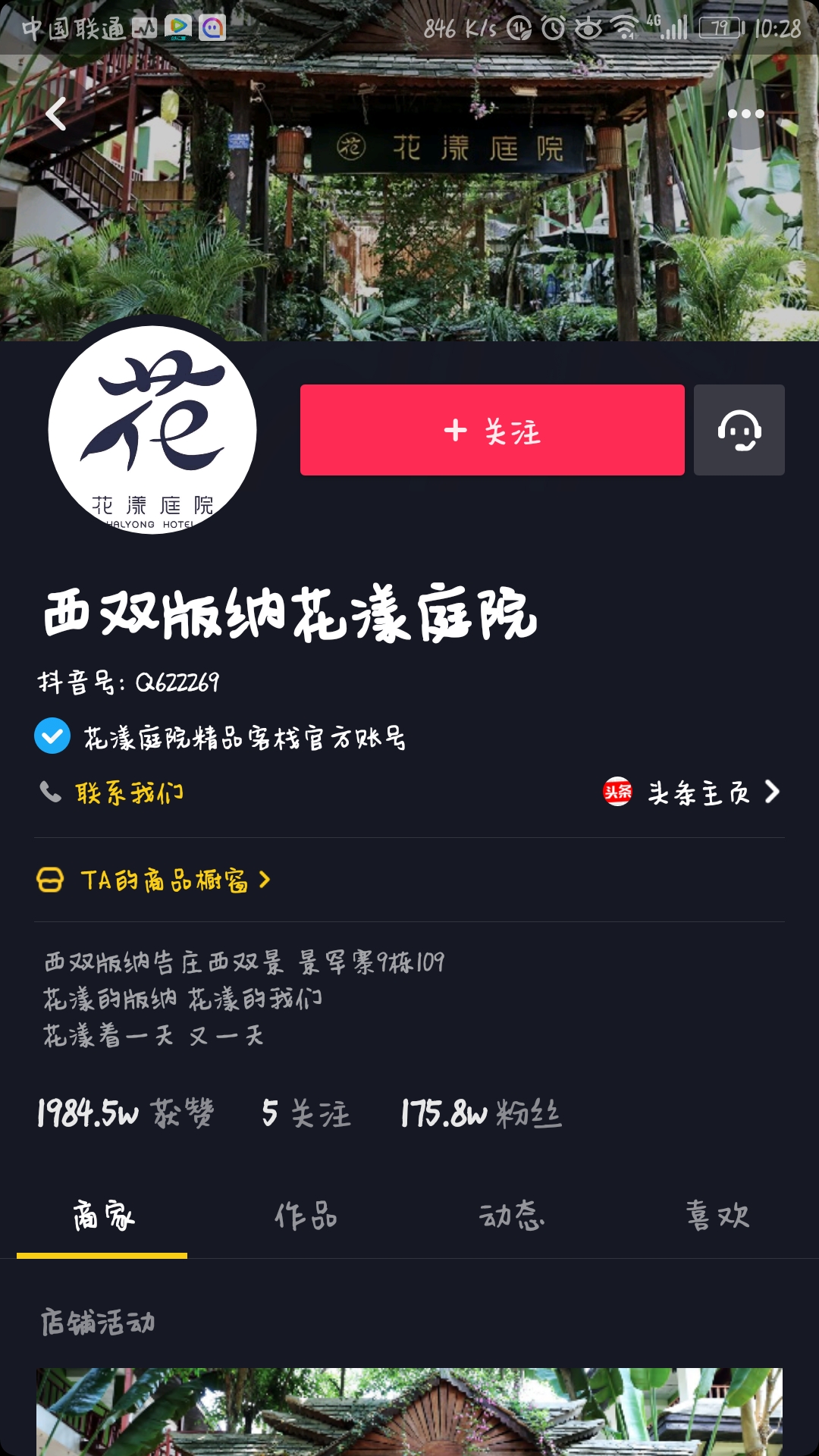The width and height of the screenshot is (819, 1456).
Task: Go back using the top-left arrow
Action: point(56,115)
